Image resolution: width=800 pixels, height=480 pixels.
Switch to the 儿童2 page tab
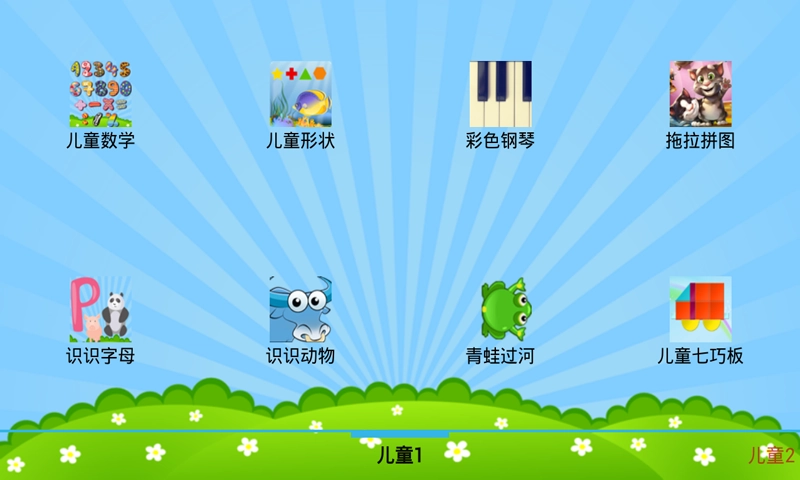[772, 456]
